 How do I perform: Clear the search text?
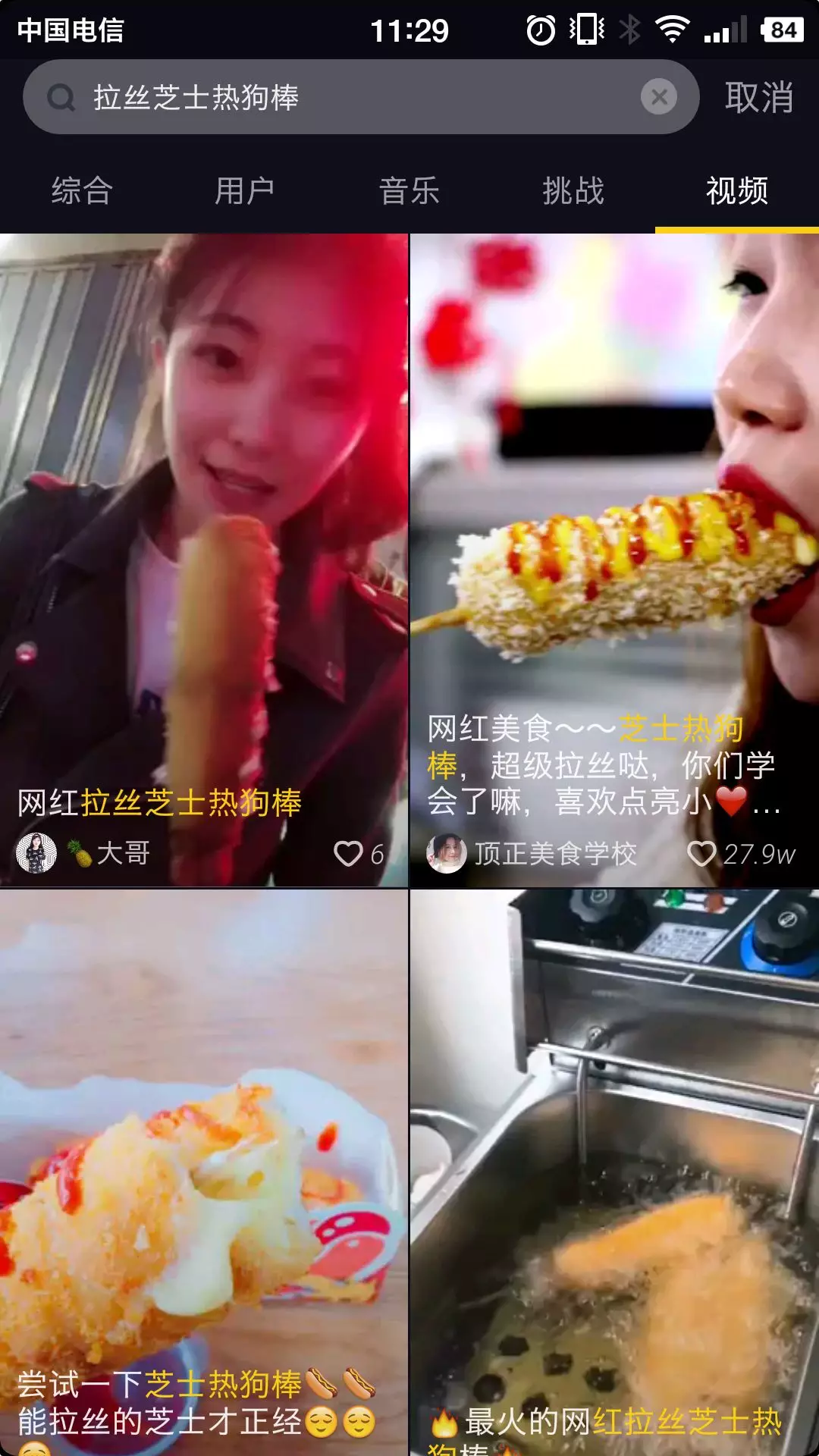(658, 97)
